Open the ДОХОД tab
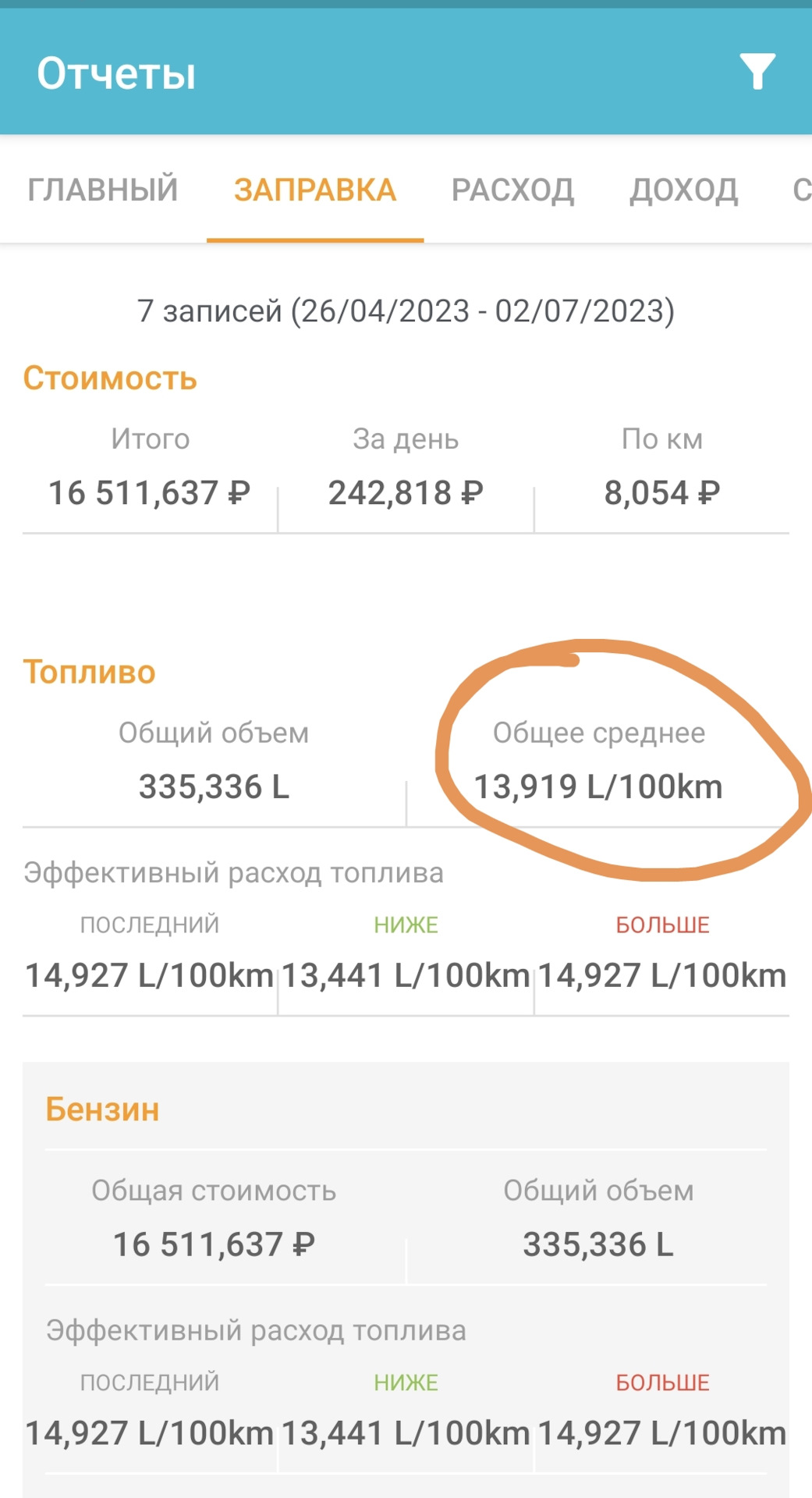Screen dimensions: 812x1498 click(684, 190)
